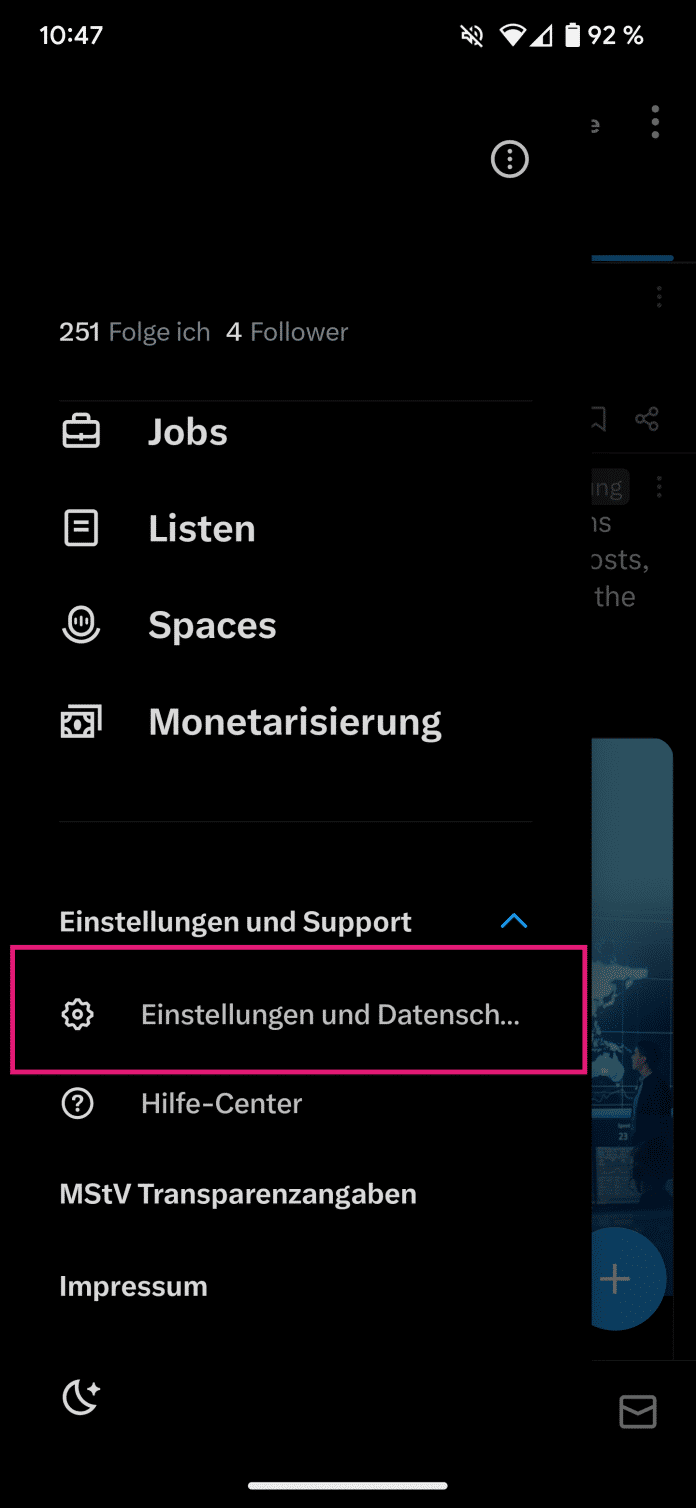Go to Spaces

point(212,625)
